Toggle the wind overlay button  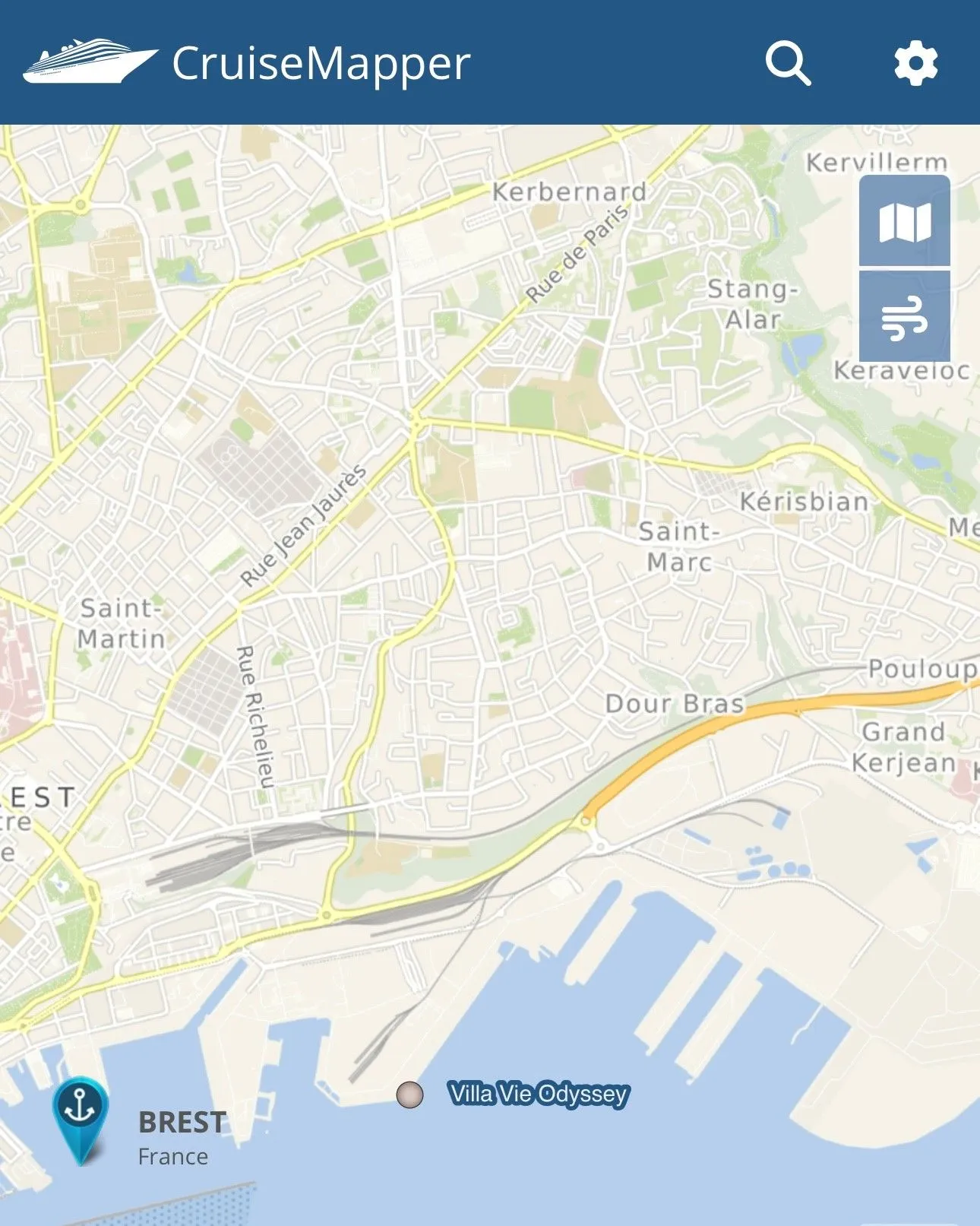pyautogui.click(x=904, y=317)
